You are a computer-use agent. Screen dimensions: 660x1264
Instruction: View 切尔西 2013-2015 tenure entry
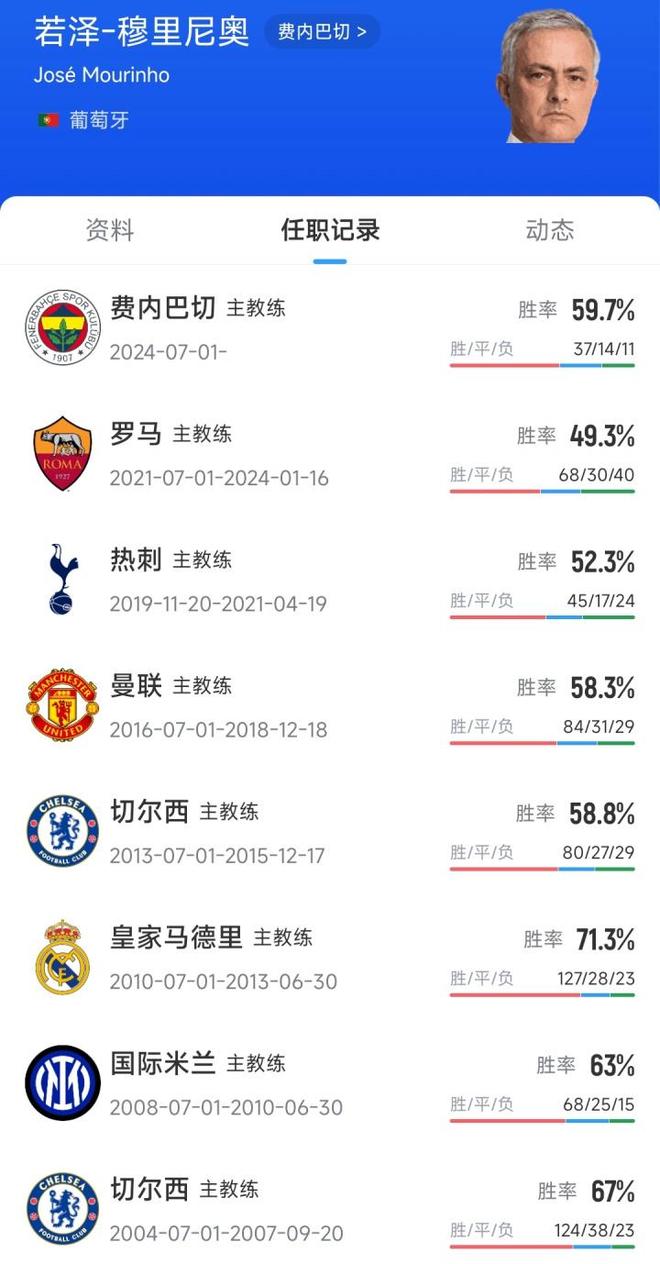tap(330, 832)
